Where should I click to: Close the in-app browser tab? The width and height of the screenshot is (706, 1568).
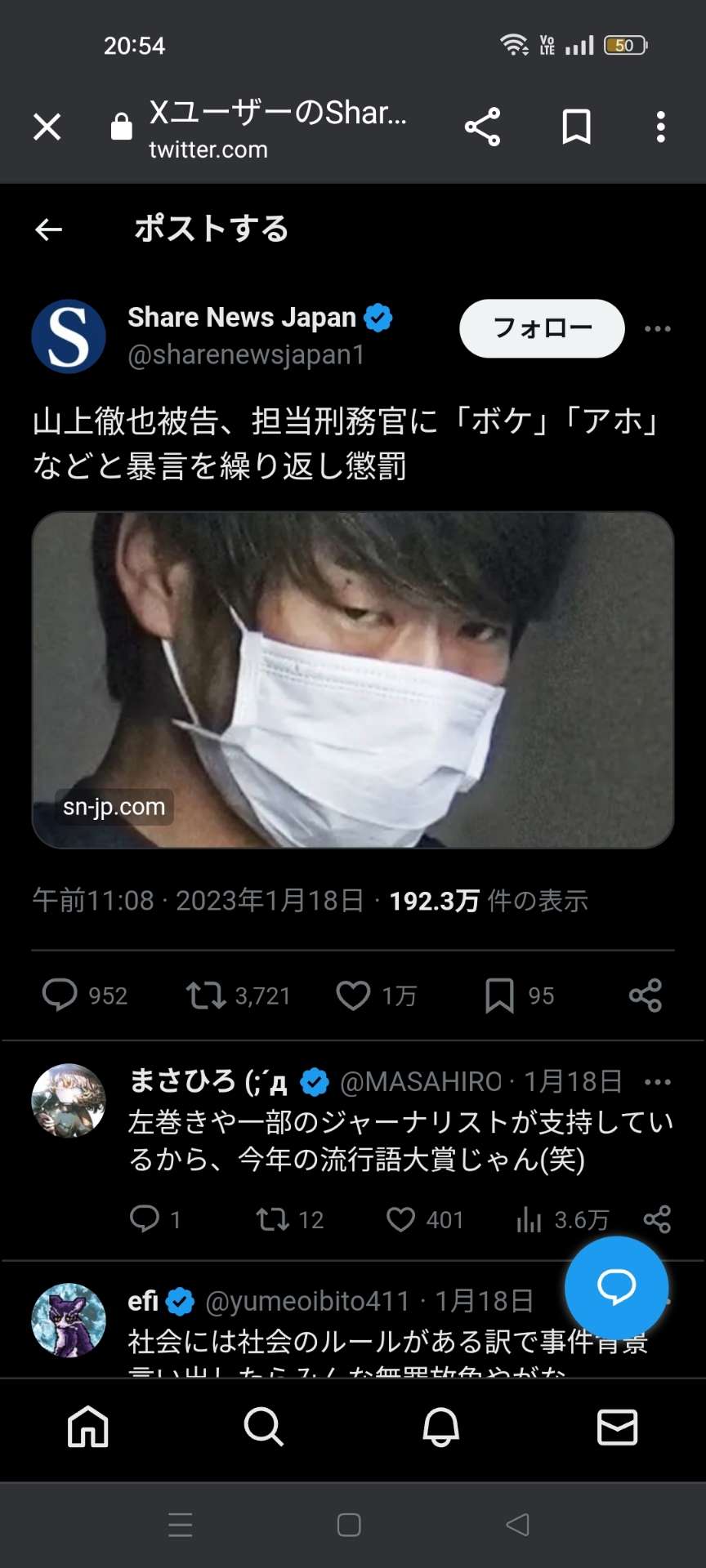click(x=47, y=127)
